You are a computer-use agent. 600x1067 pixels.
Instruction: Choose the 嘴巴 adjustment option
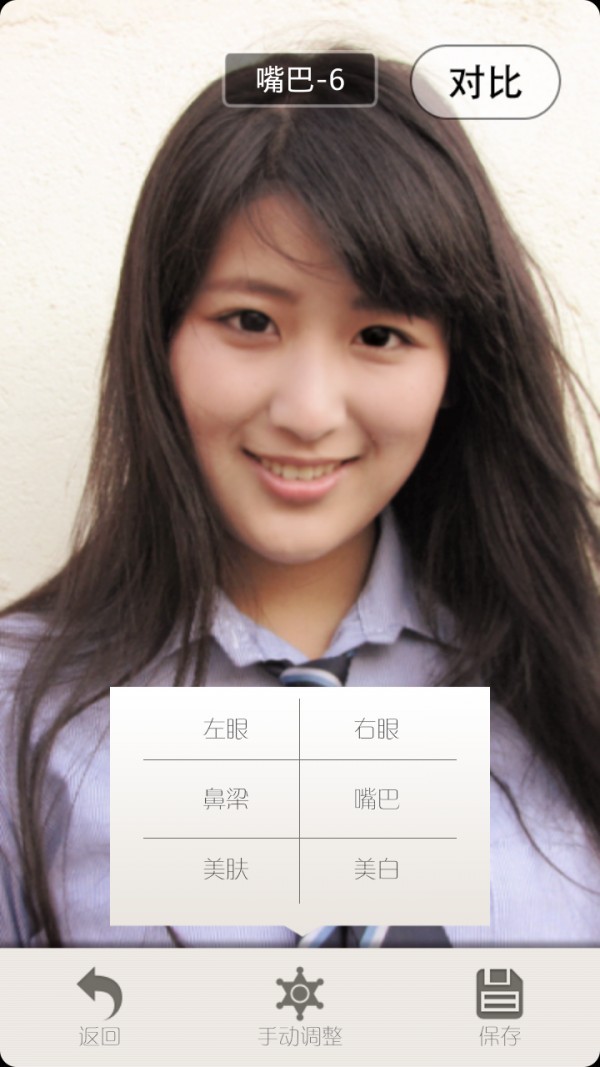[x=377, y=799]
